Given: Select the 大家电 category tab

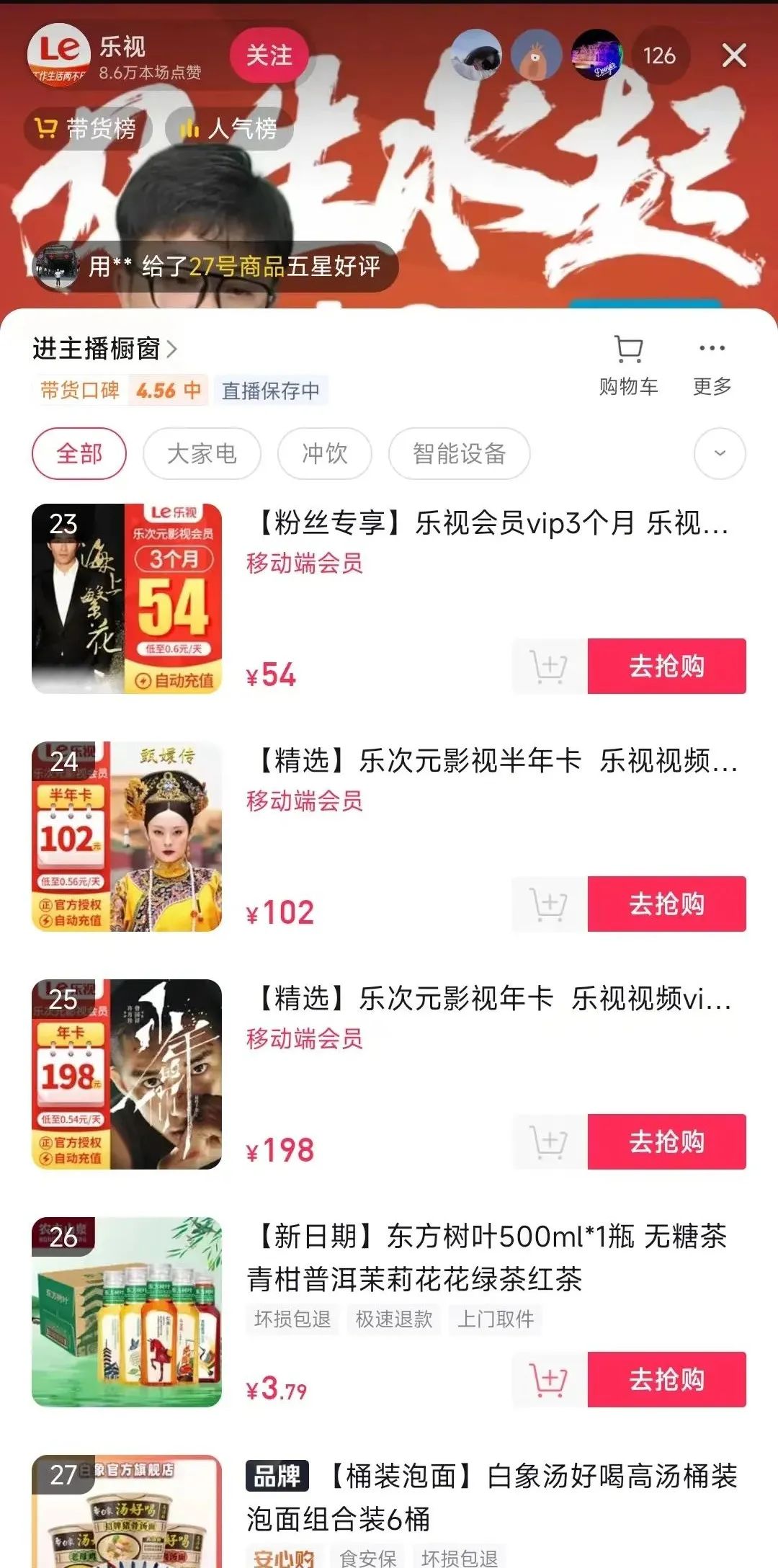Looking at the screenshot, I should (202, 454).
